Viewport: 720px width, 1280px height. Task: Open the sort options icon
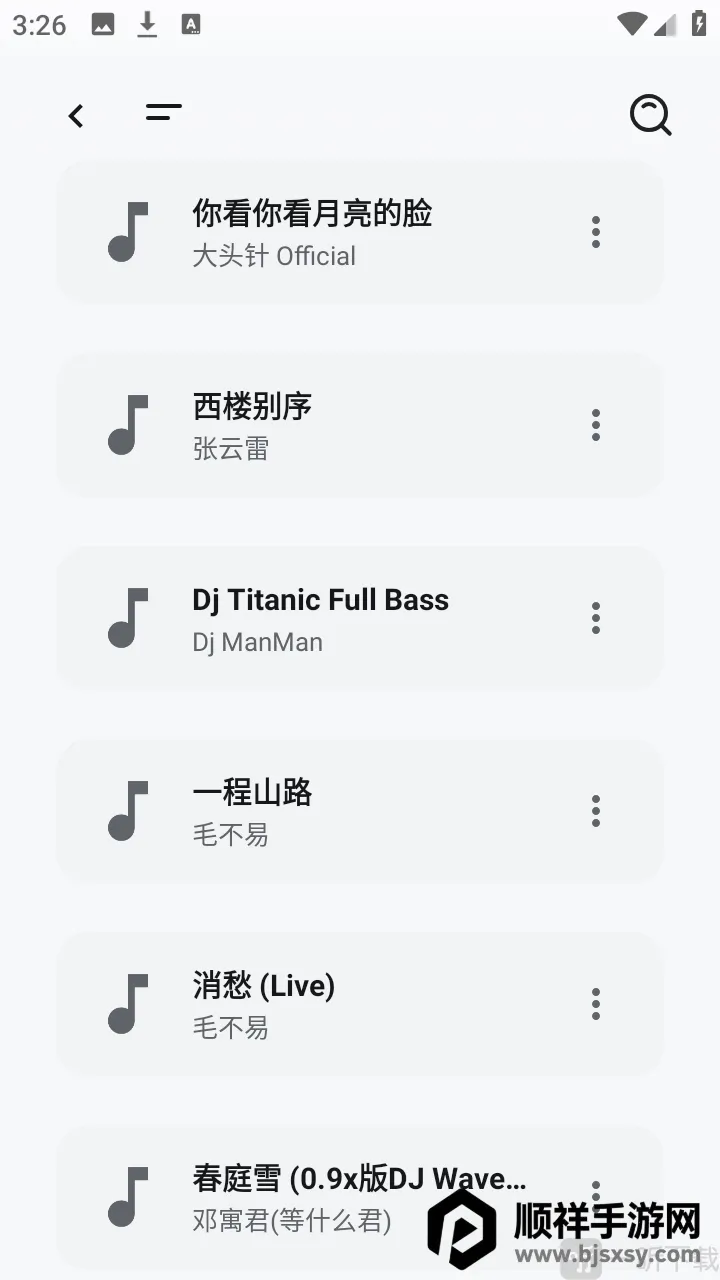coord(164,113)
